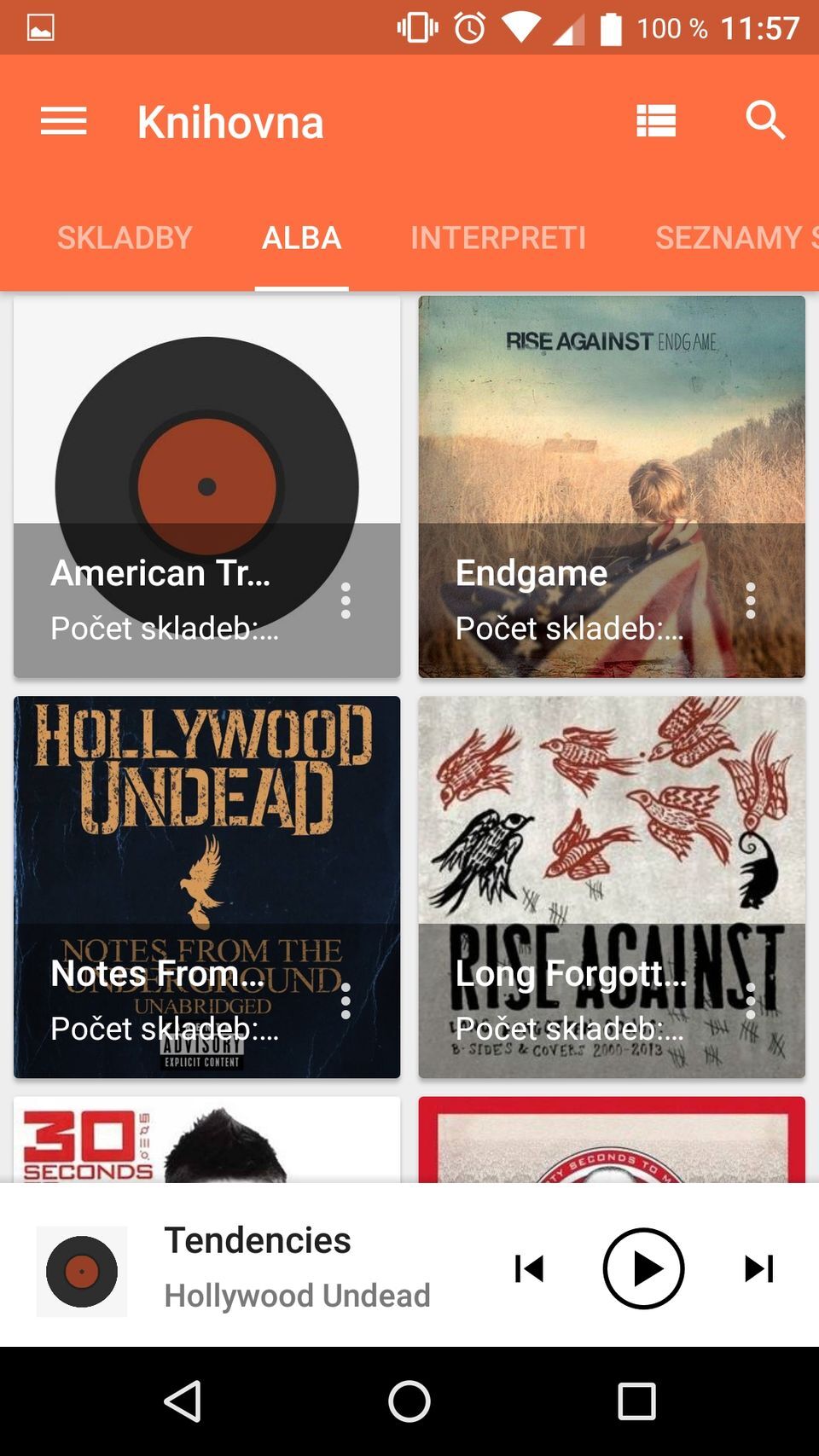Screen dimensions: 819x1456
Task: Open overflow menu for American Tr... album
Action: pos(346,600)
